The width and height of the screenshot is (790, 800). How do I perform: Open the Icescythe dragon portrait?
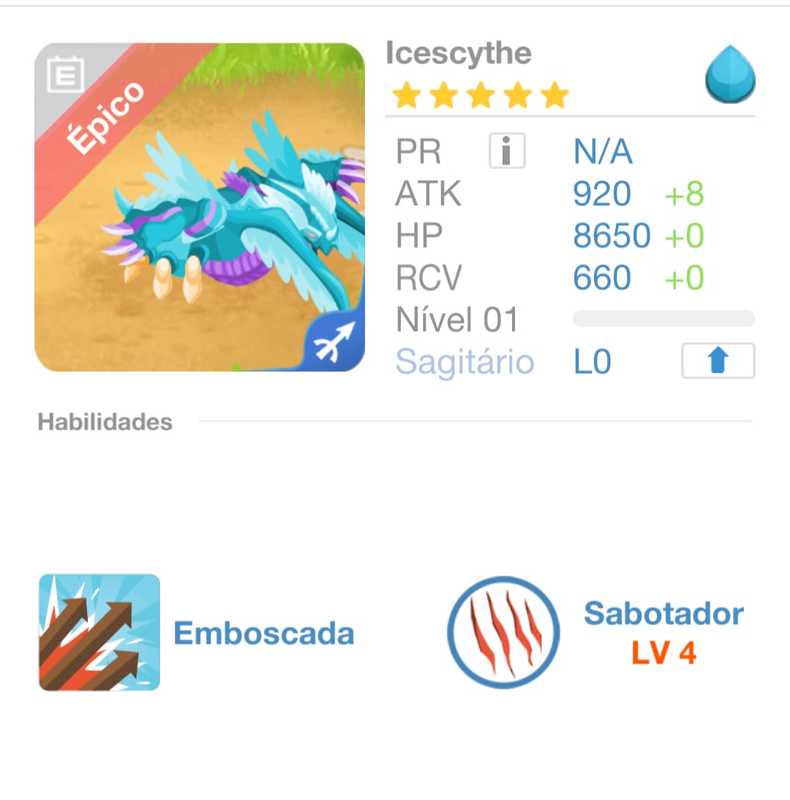point(200,207)
